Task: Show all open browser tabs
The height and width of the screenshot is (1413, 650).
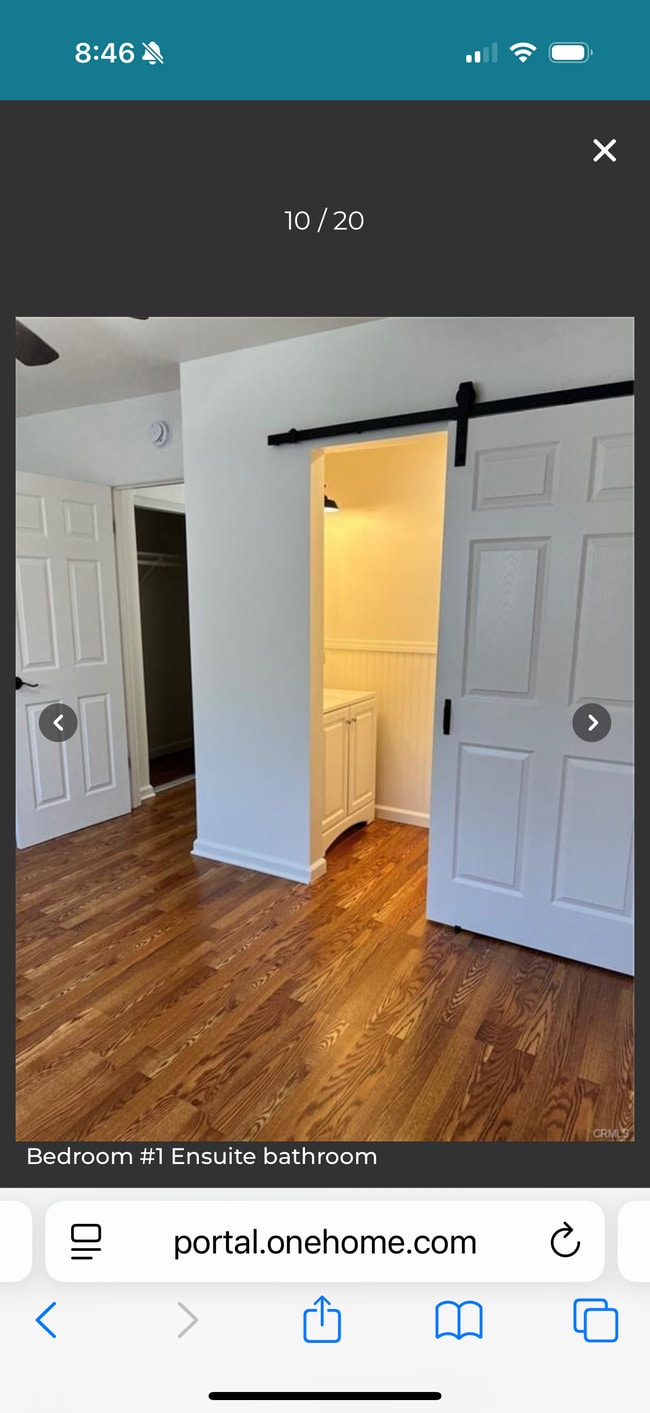Action: coord(595,1321)
